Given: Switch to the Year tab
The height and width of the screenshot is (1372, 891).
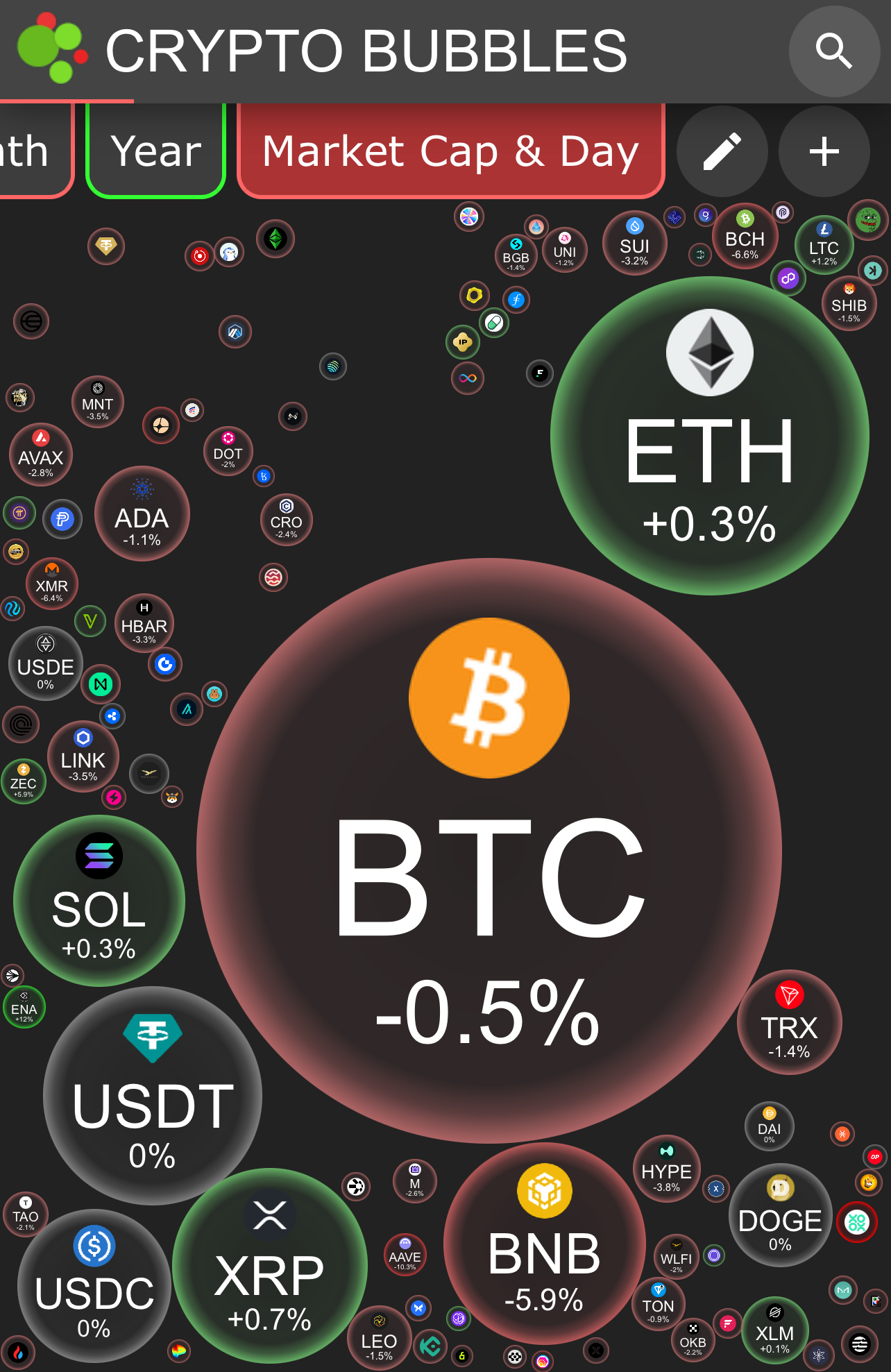Looking at the screenshot, I should [156, 151].
